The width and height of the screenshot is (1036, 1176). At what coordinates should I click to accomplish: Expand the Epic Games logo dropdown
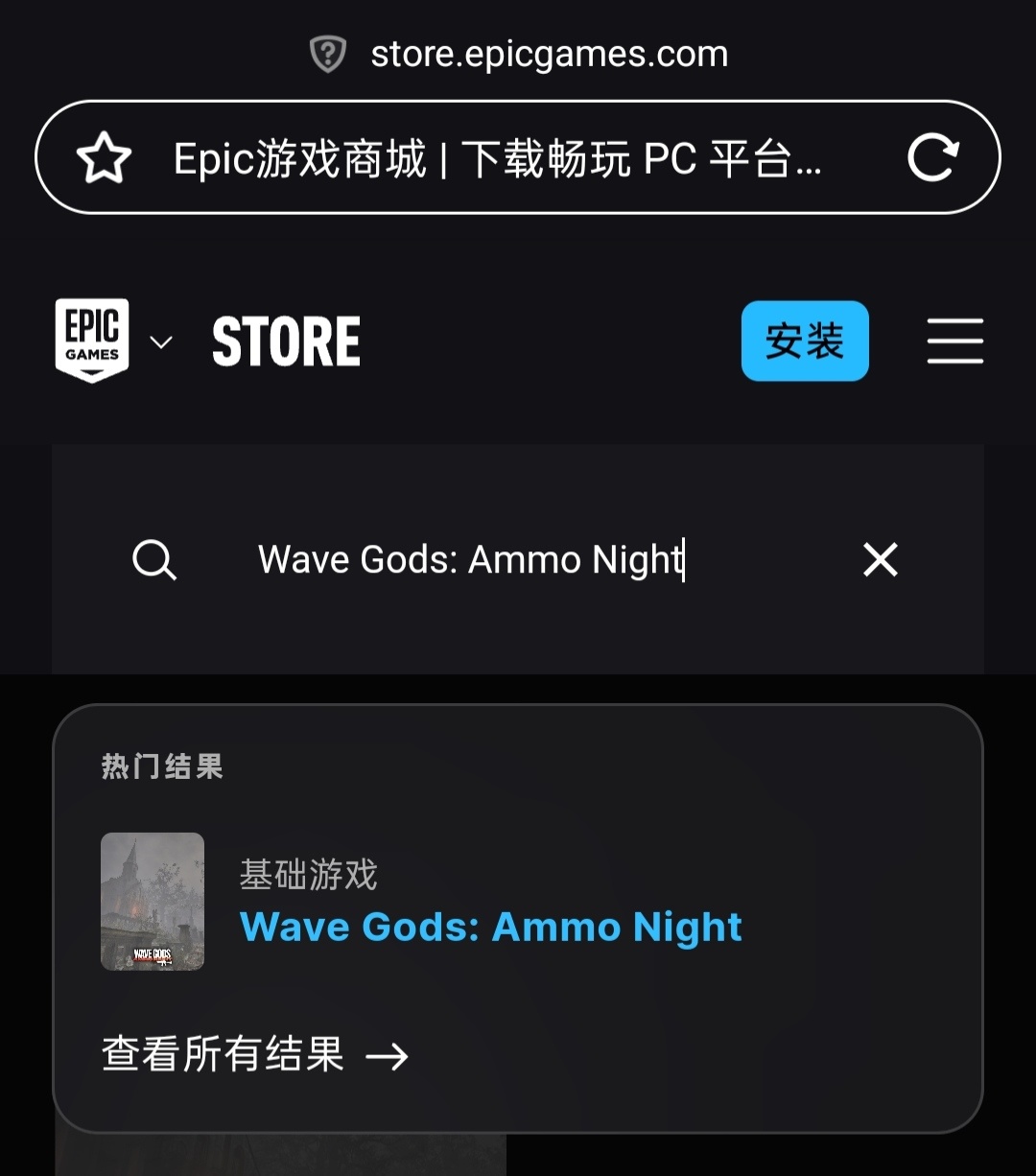point(161,342)
